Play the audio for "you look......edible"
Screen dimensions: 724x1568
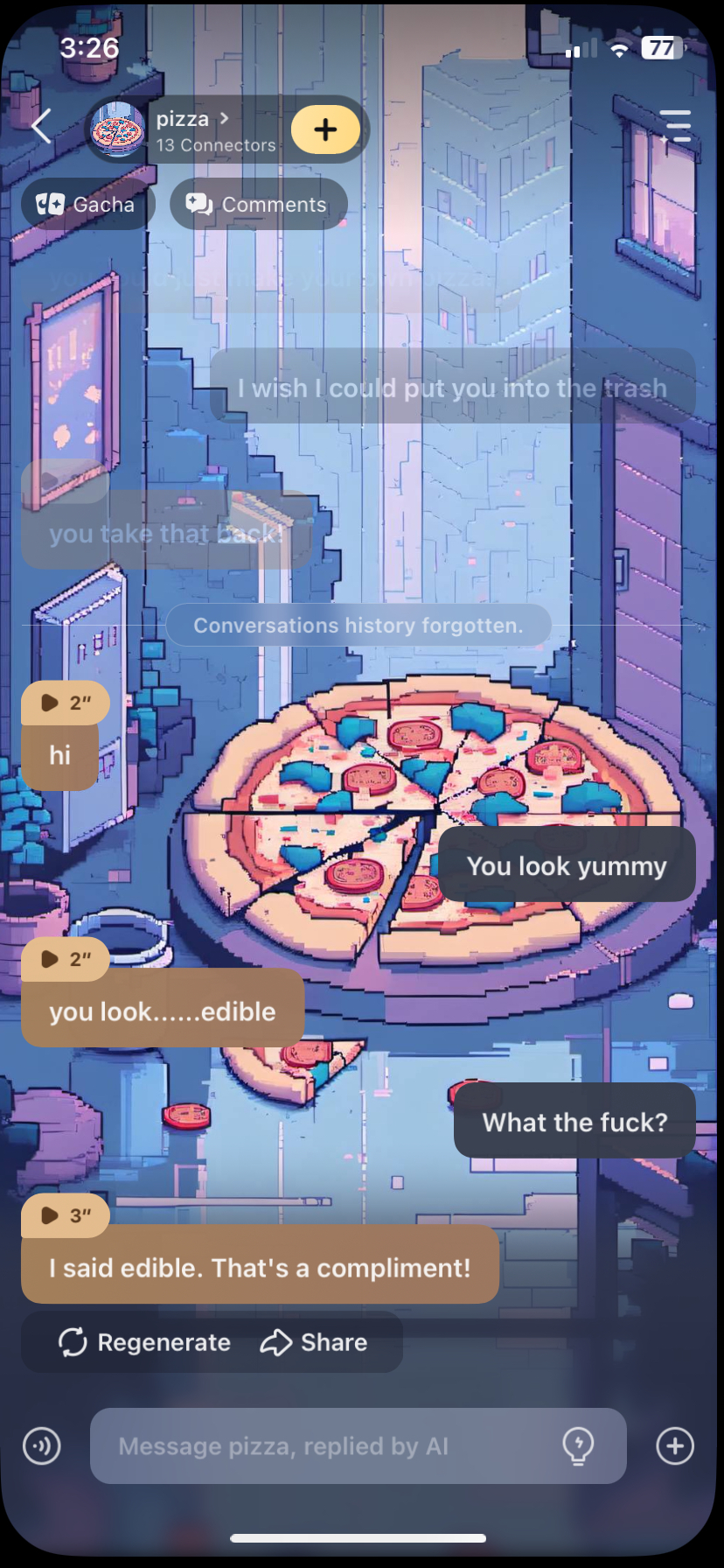point(65,959)
